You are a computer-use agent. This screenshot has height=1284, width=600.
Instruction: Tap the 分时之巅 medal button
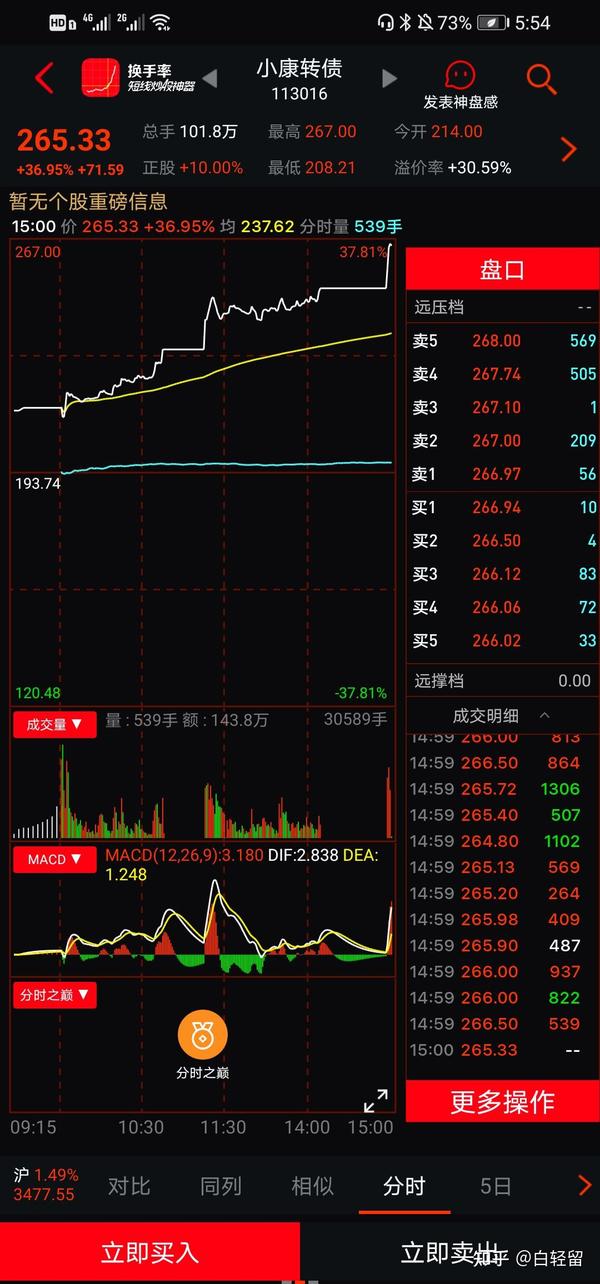pyautogui.click(x=203, y=1046)
